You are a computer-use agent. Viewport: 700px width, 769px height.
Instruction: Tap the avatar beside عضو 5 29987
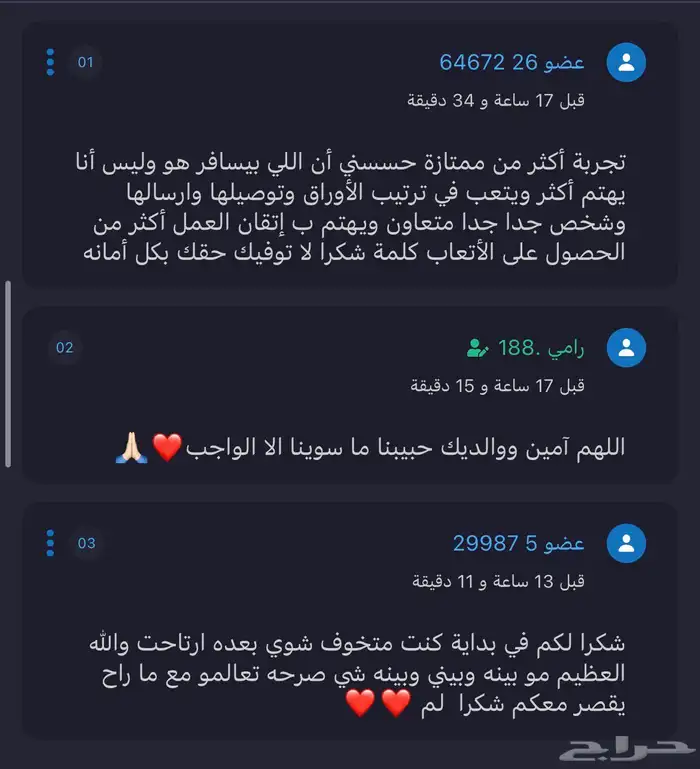(x=626, y=543)
